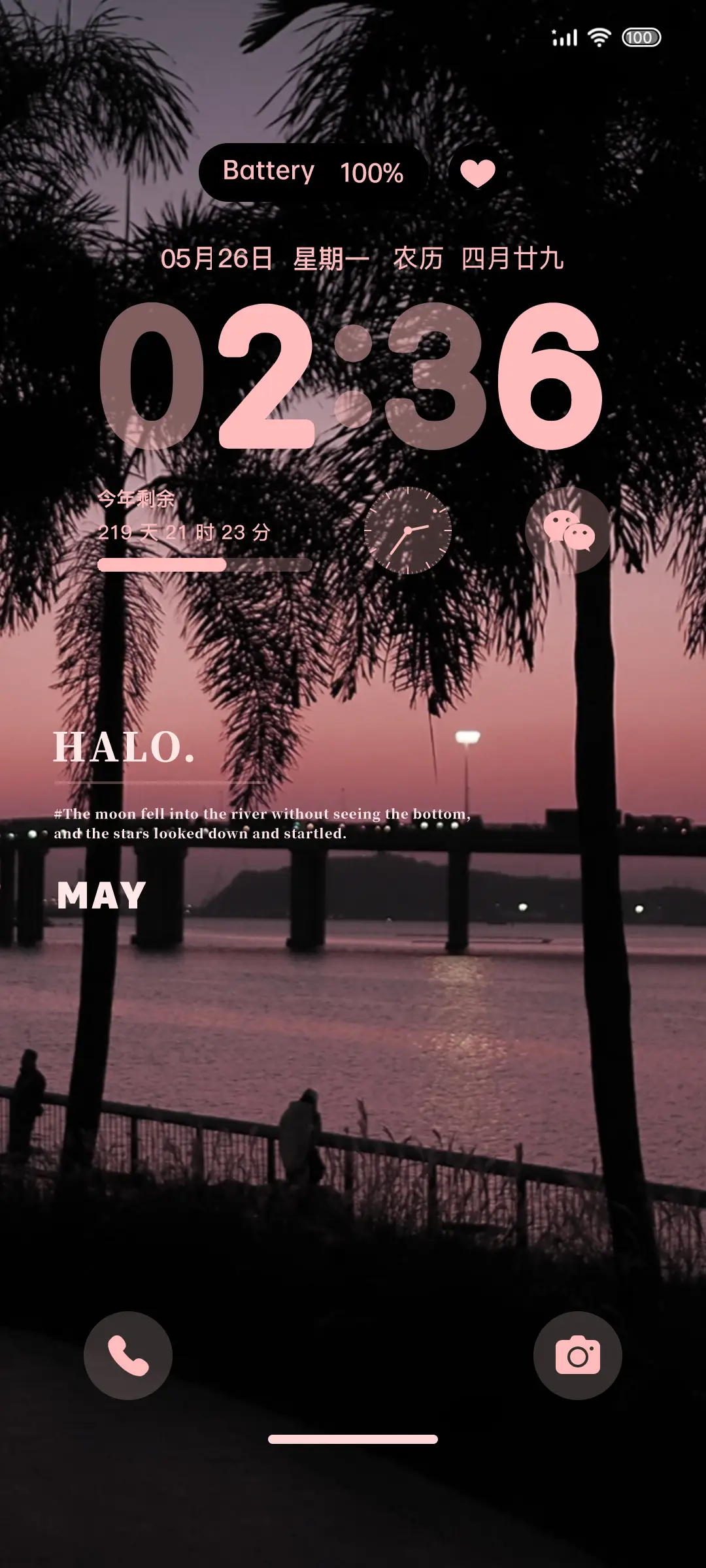Tap the analog clock widget
This screenshot has width=706, height=1568.
tap(408, 531)
